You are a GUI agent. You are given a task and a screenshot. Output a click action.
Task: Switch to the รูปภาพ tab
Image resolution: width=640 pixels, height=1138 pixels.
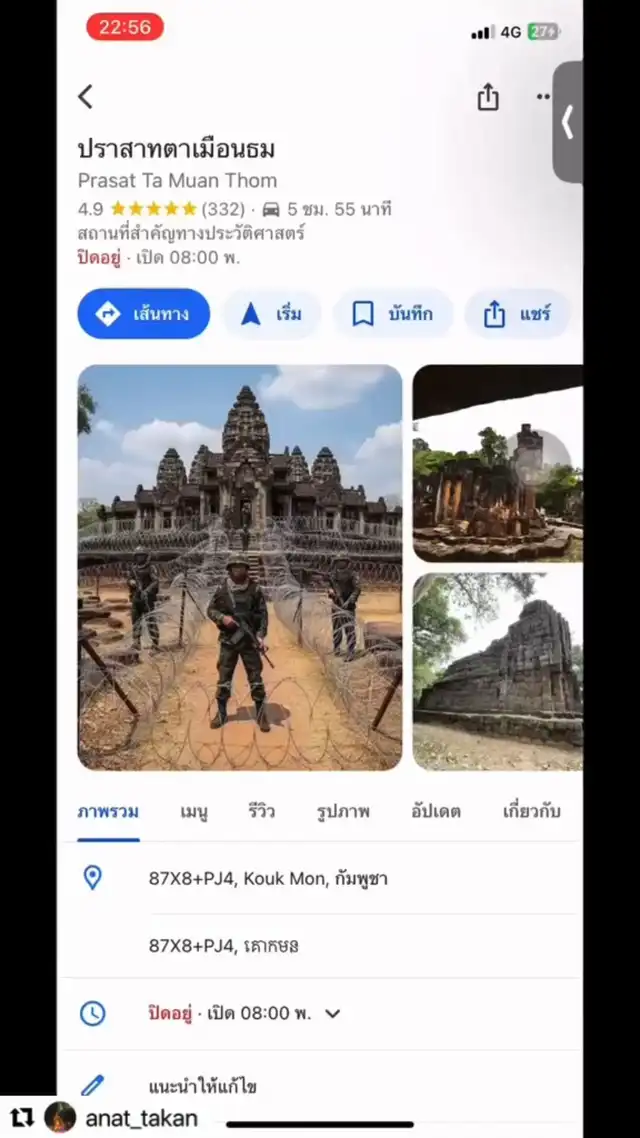tap(343, 811)
